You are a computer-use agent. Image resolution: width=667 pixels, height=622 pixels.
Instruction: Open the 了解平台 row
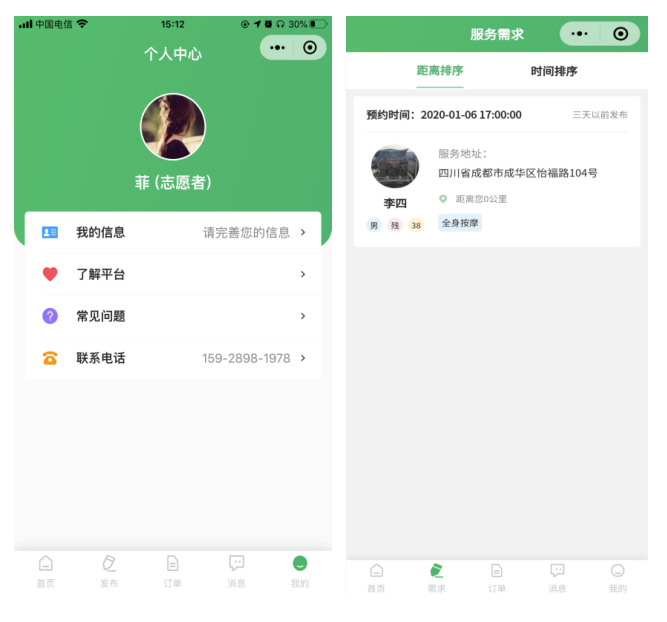(x=172, y=274)
